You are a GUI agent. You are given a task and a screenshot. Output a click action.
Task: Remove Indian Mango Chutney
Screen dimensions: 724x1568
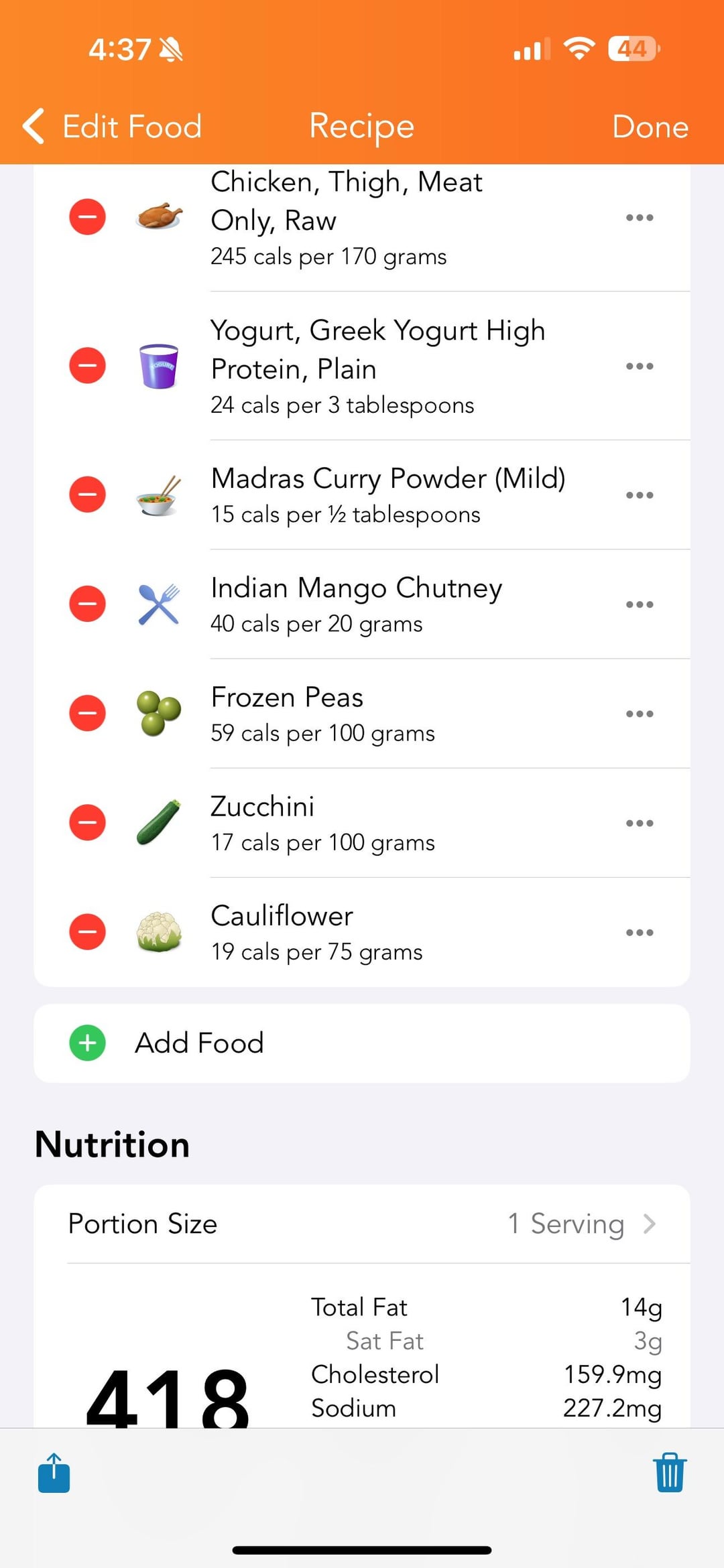tap(87, 604)
